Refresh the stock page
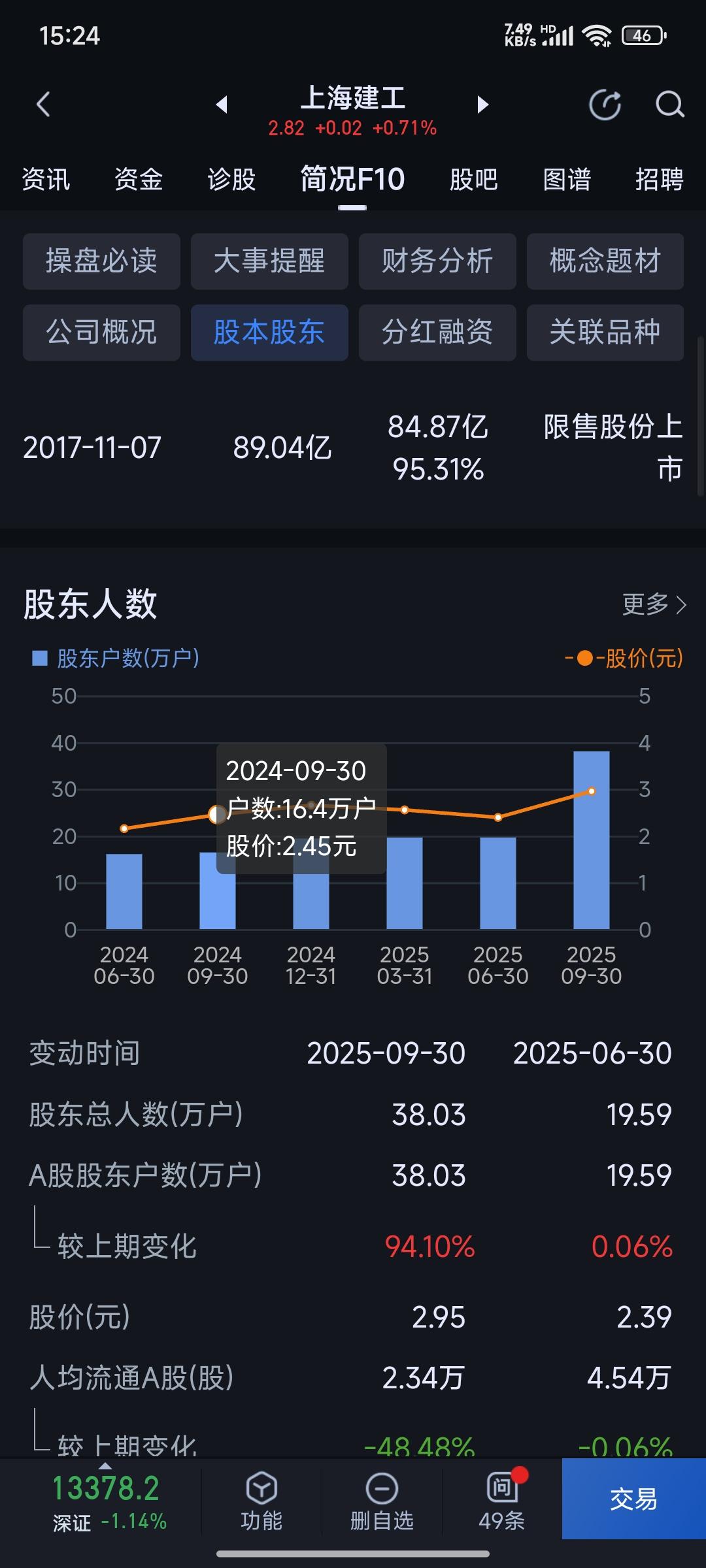706x1568 pixels. (x=605, y=105)
